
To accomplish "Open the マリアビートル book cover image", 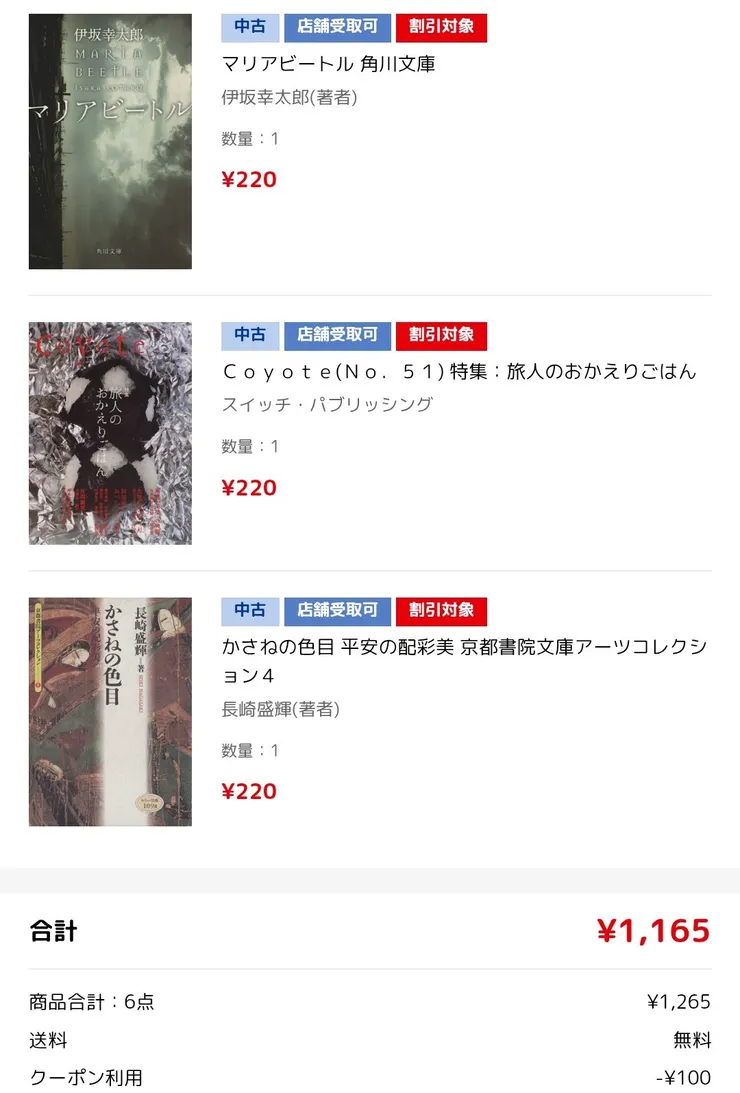I will 110,141.
